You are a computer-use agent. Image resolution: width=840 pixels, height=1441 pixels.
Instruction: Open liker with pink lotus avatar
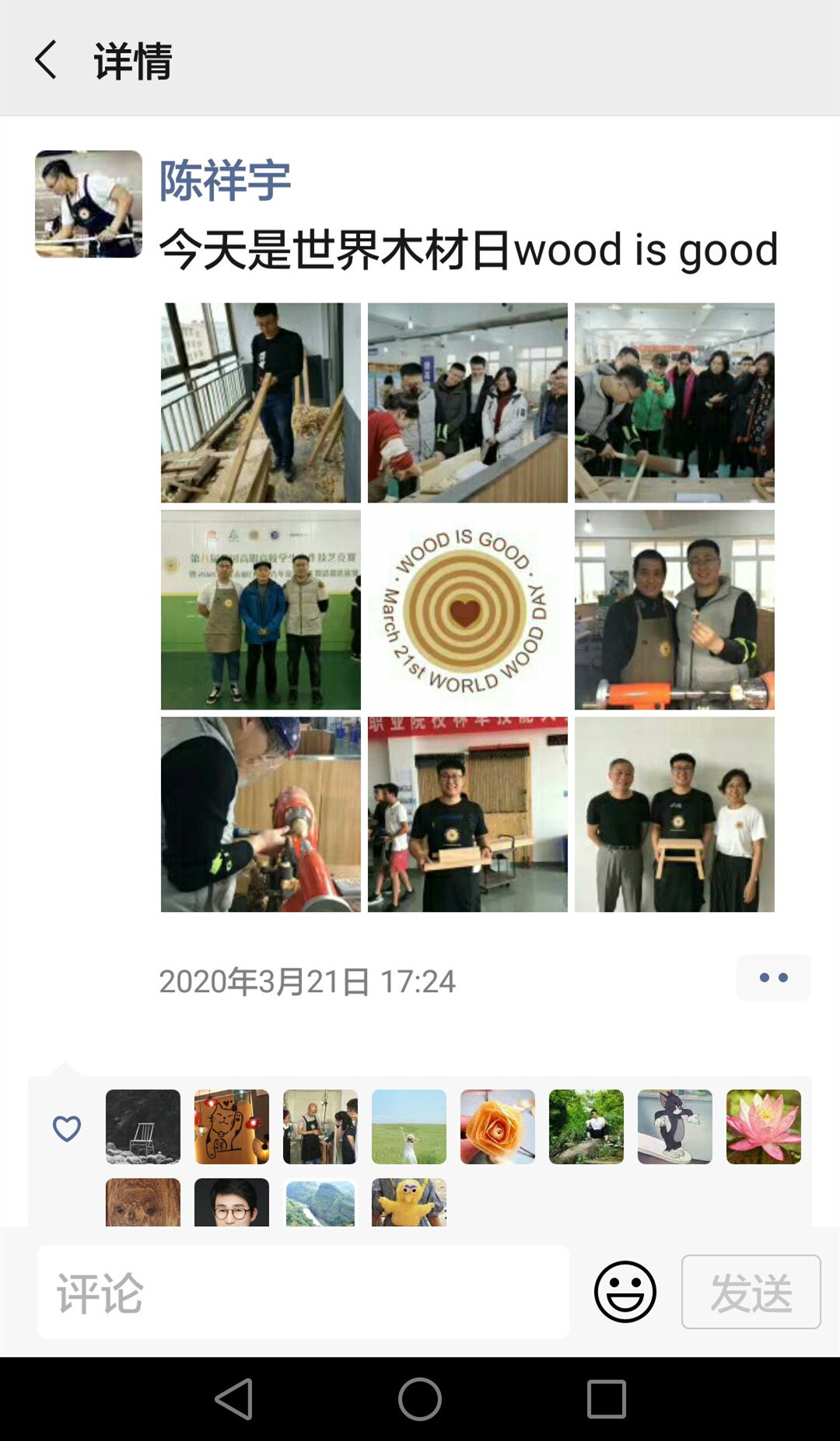pyautogui.click(x=763, y=1127)
